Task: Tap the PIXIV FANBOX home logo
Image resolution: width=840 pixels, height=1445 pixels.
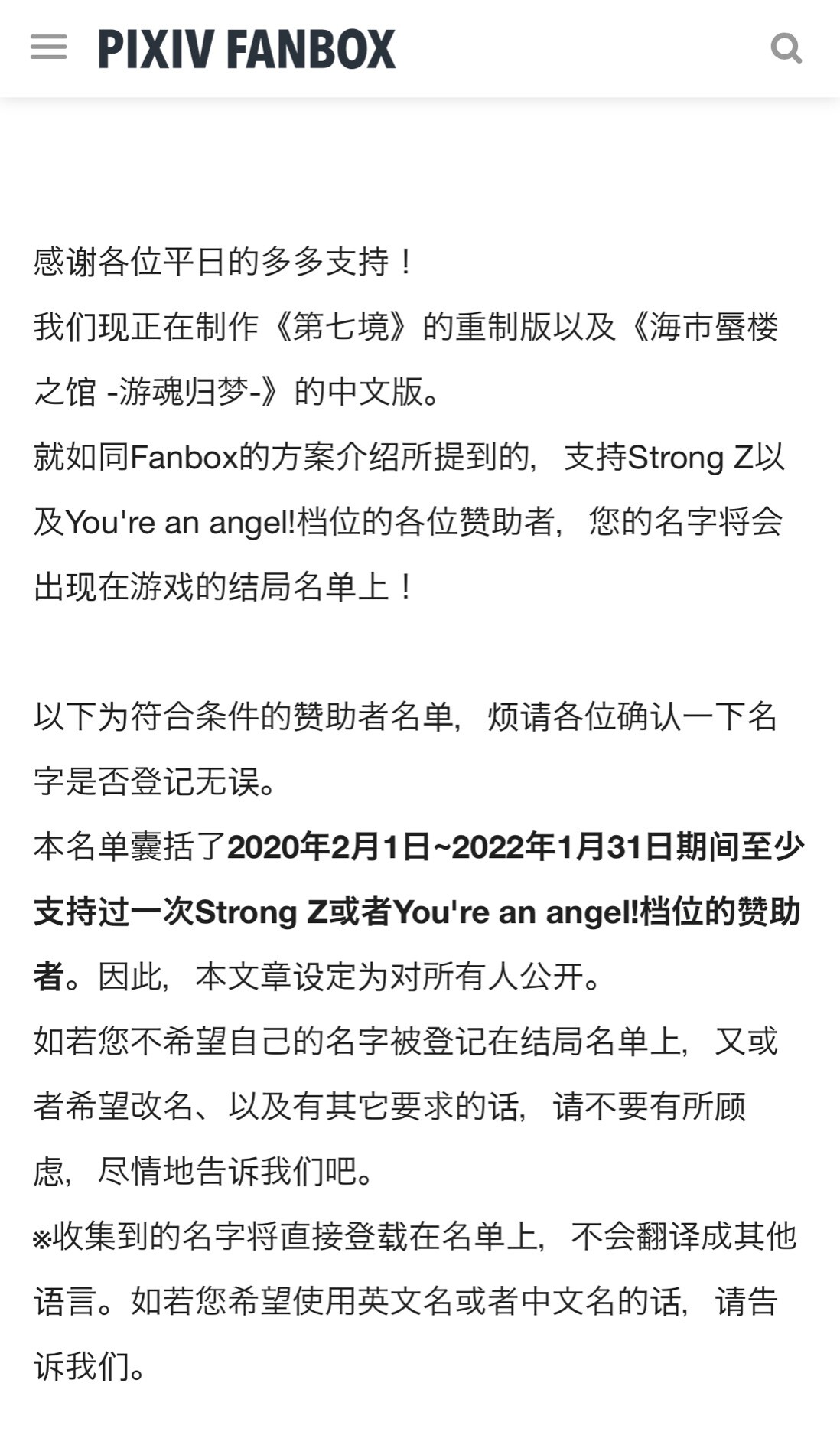Action: click(x=246, y=49)
